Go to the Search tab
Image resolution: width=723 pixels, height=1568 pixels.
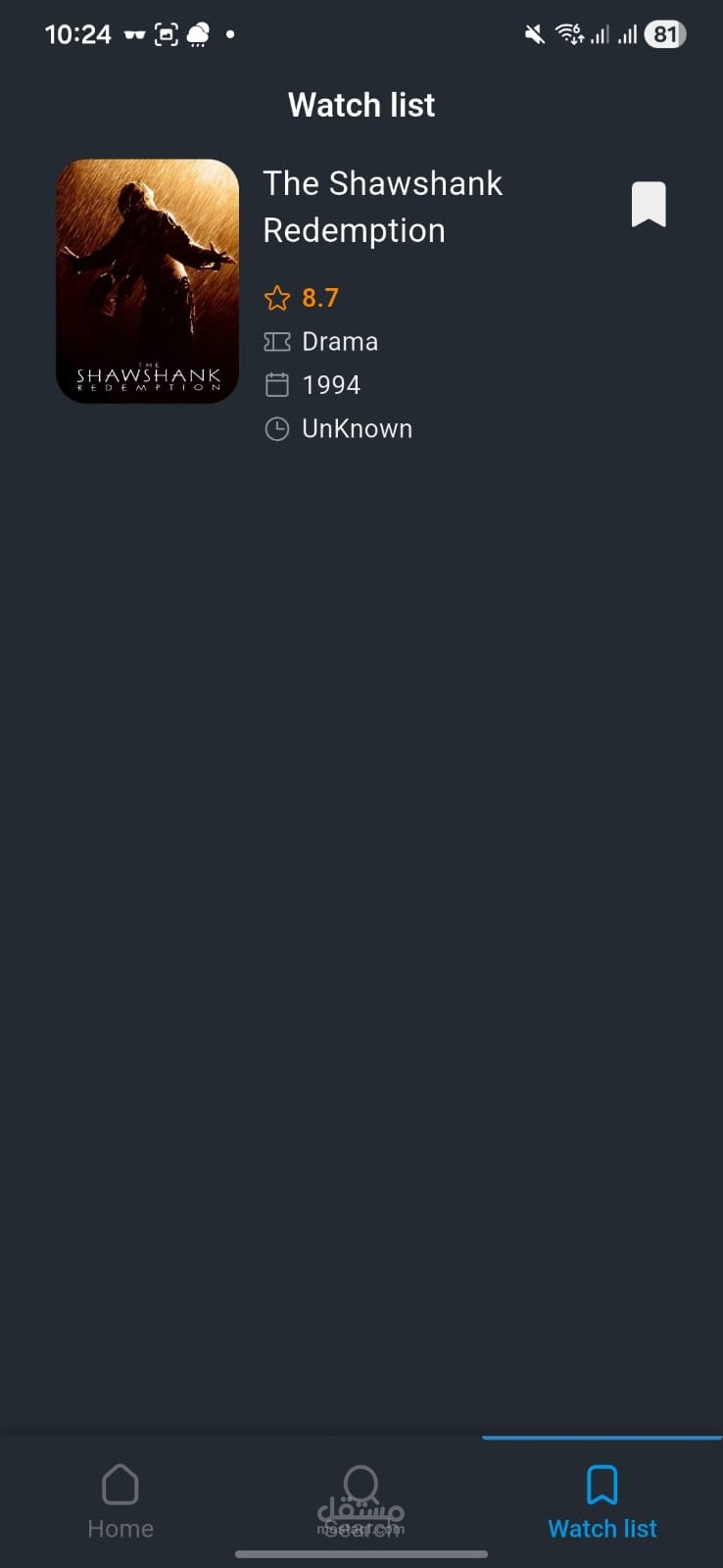[x=361, y=1500]
